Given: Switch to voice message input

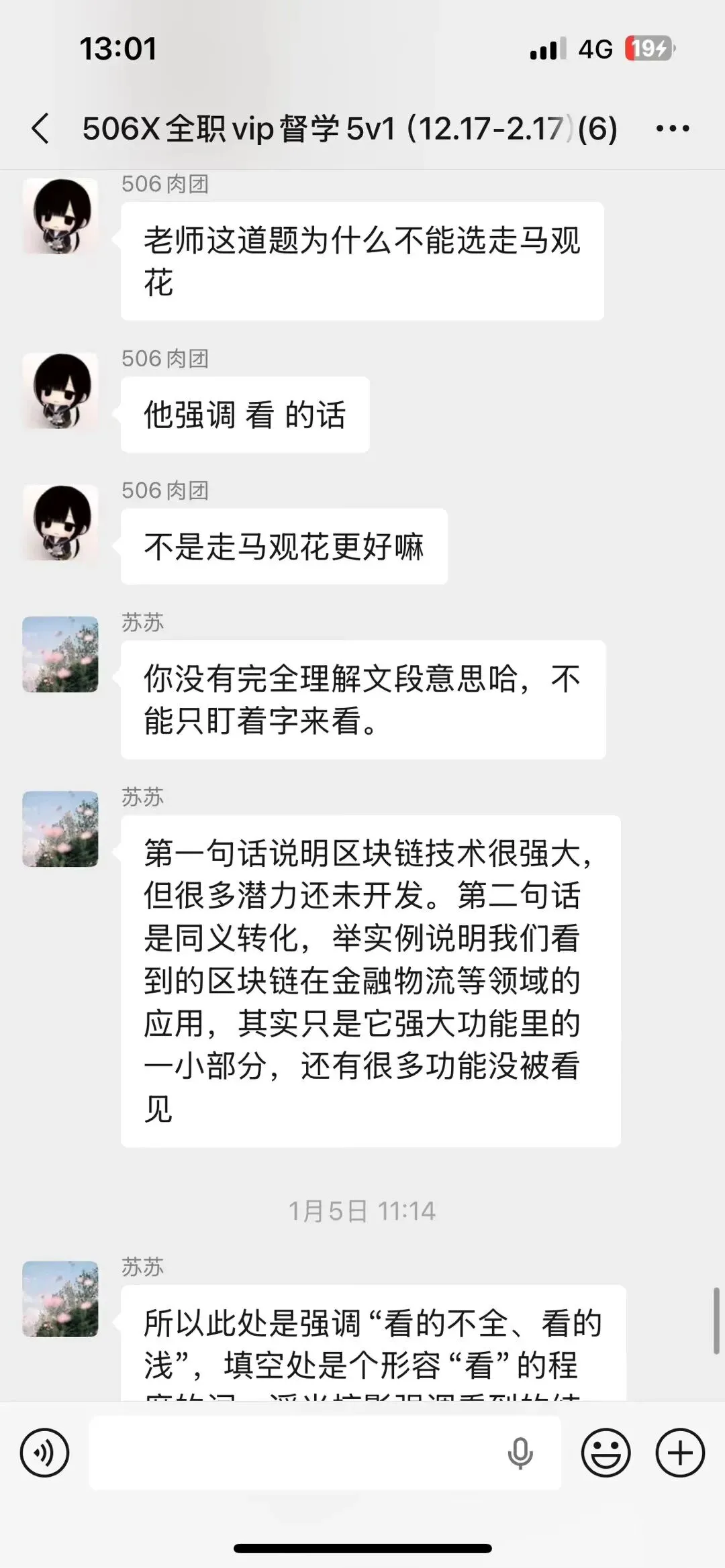Looking at the screenshot, I should pos(44,1453).
